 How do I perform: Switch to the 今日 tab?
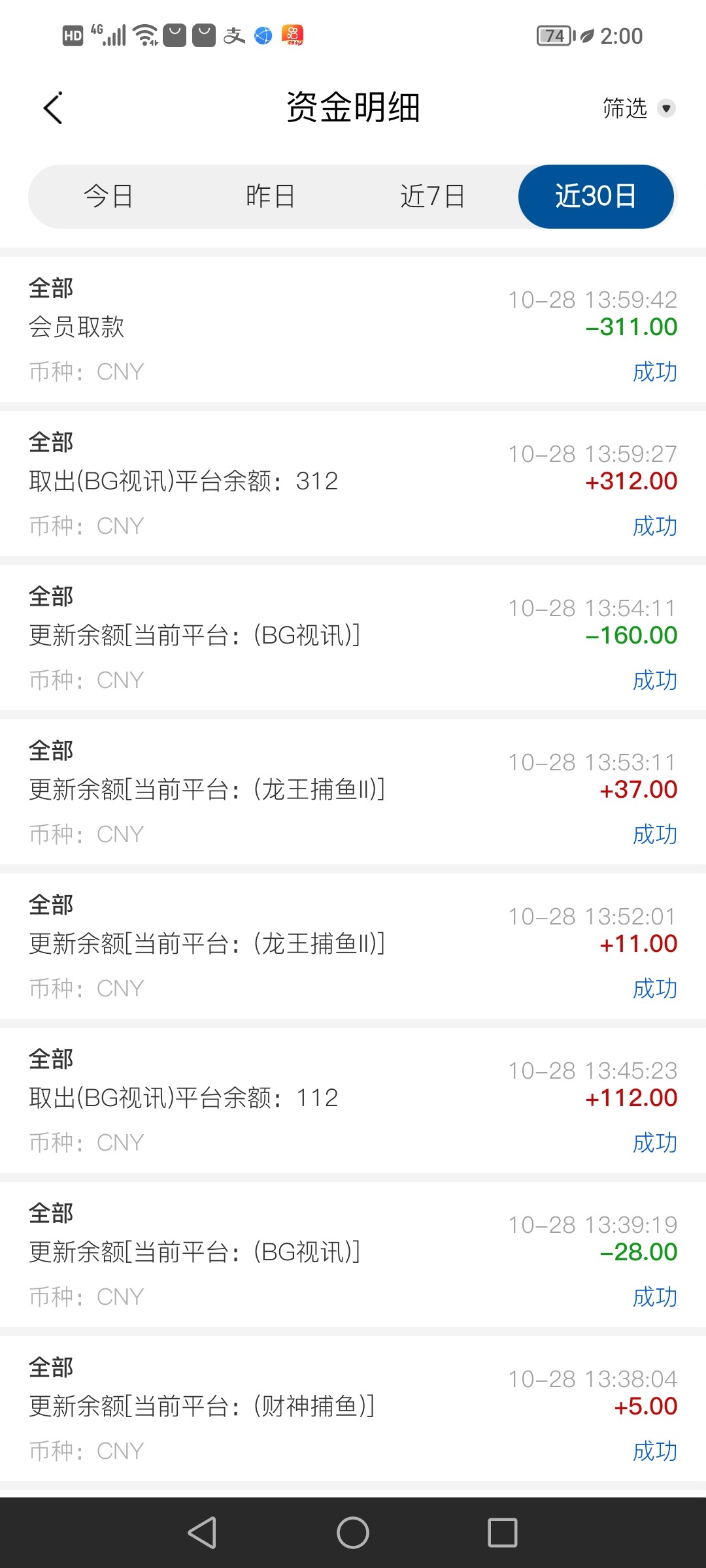[109, 196]
